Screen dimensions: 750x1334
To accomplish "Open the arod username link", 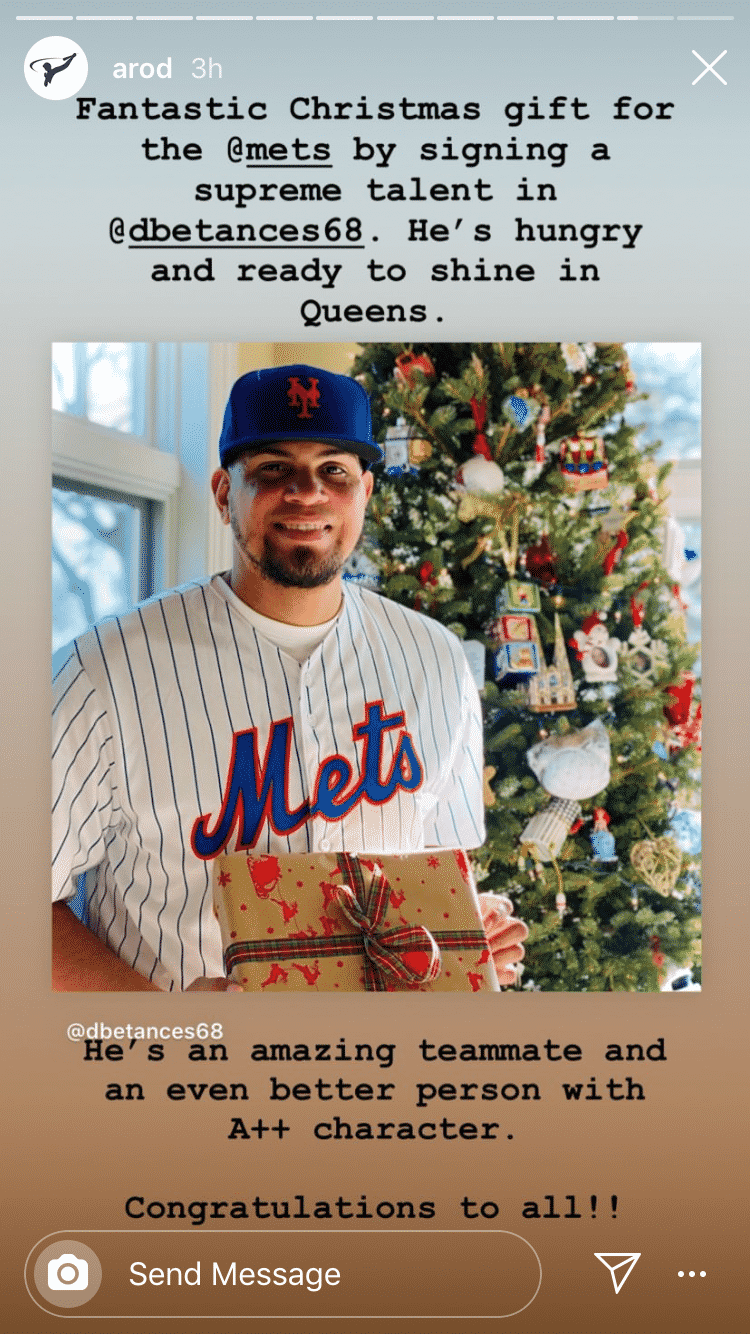I will tap(142, 68).
